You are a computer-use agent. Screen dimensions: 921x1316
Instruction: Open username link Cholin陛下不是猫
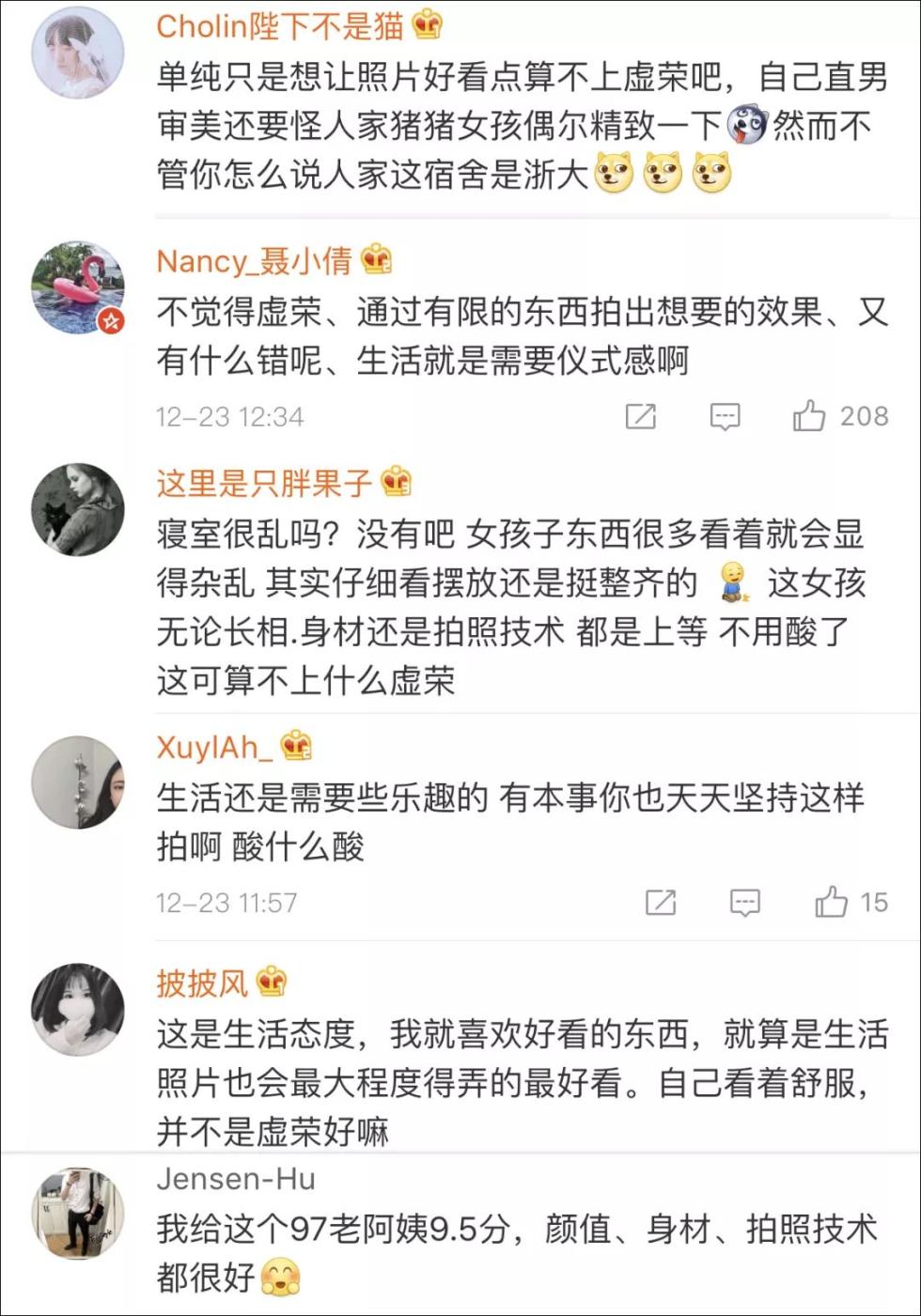(x=279, y=26)
